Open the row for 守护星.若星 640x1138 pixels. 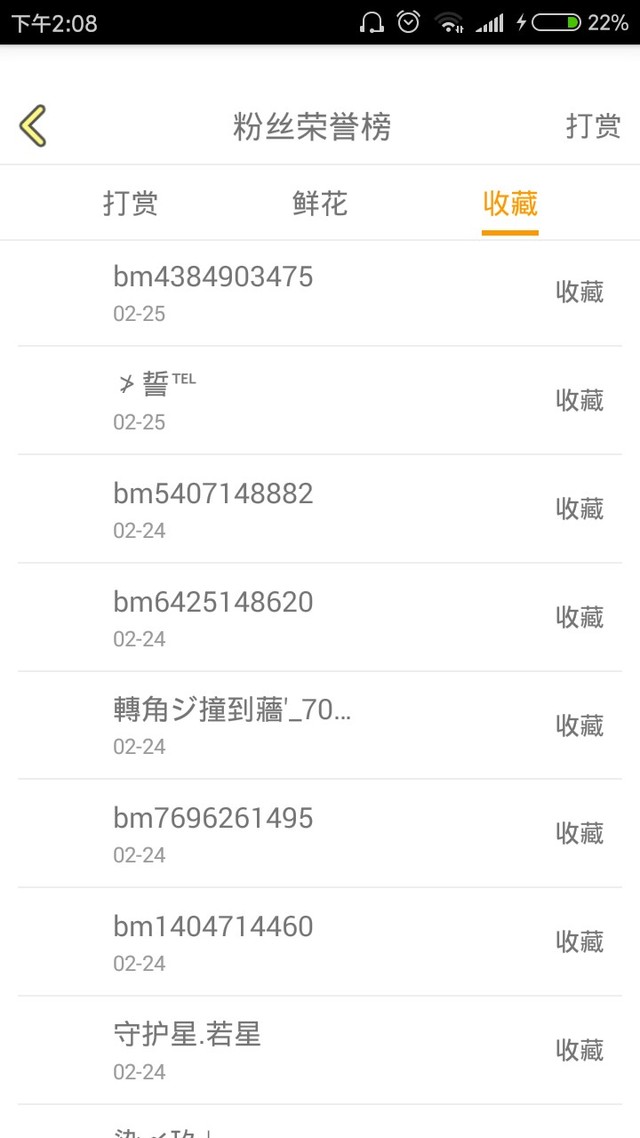pyautogui.click(x=320, y=1050)
